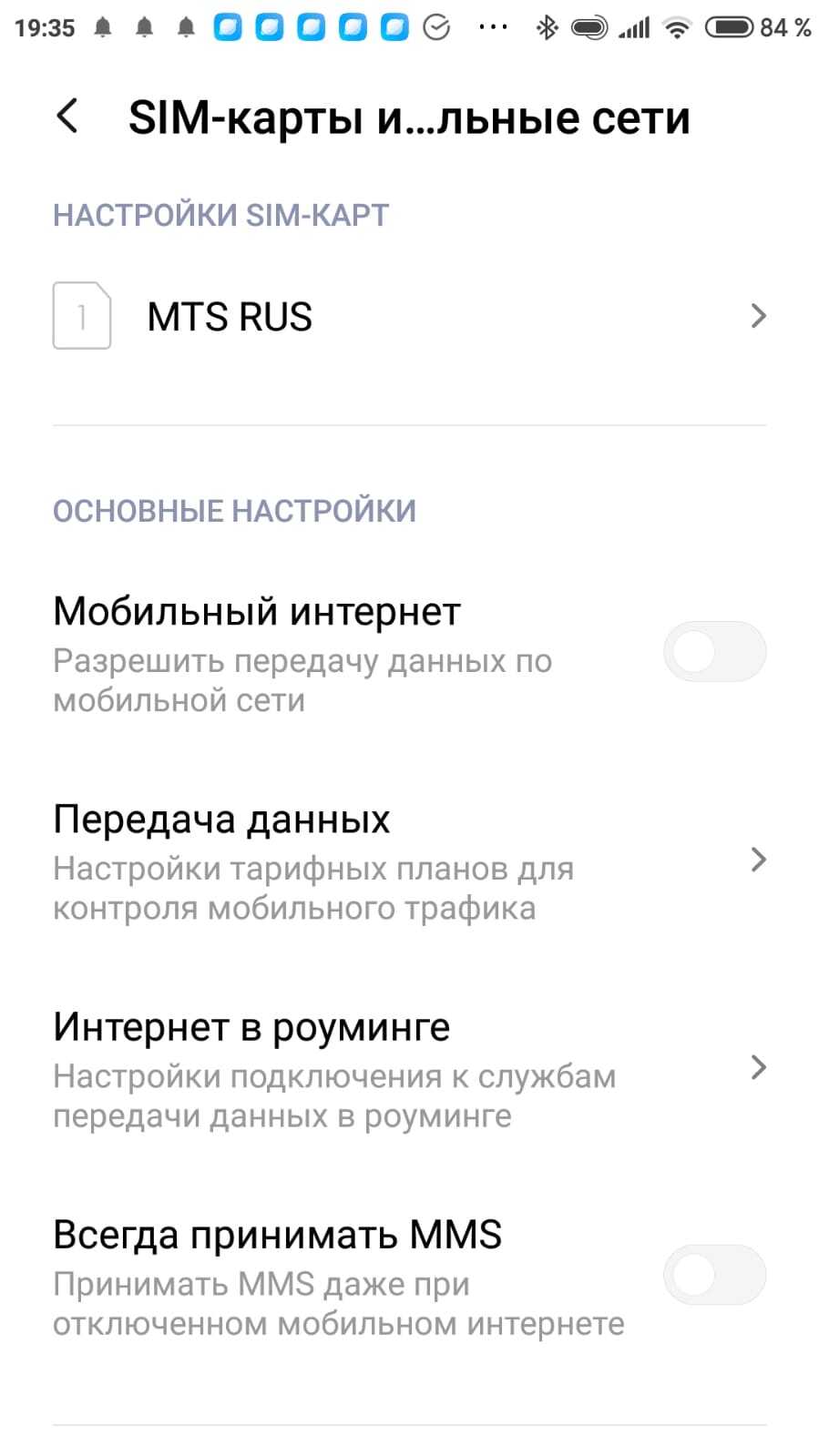The width and height of the screenshot is (819, 1456).
Task: Open MTS RUS SIM card settings
Action: 410,317
